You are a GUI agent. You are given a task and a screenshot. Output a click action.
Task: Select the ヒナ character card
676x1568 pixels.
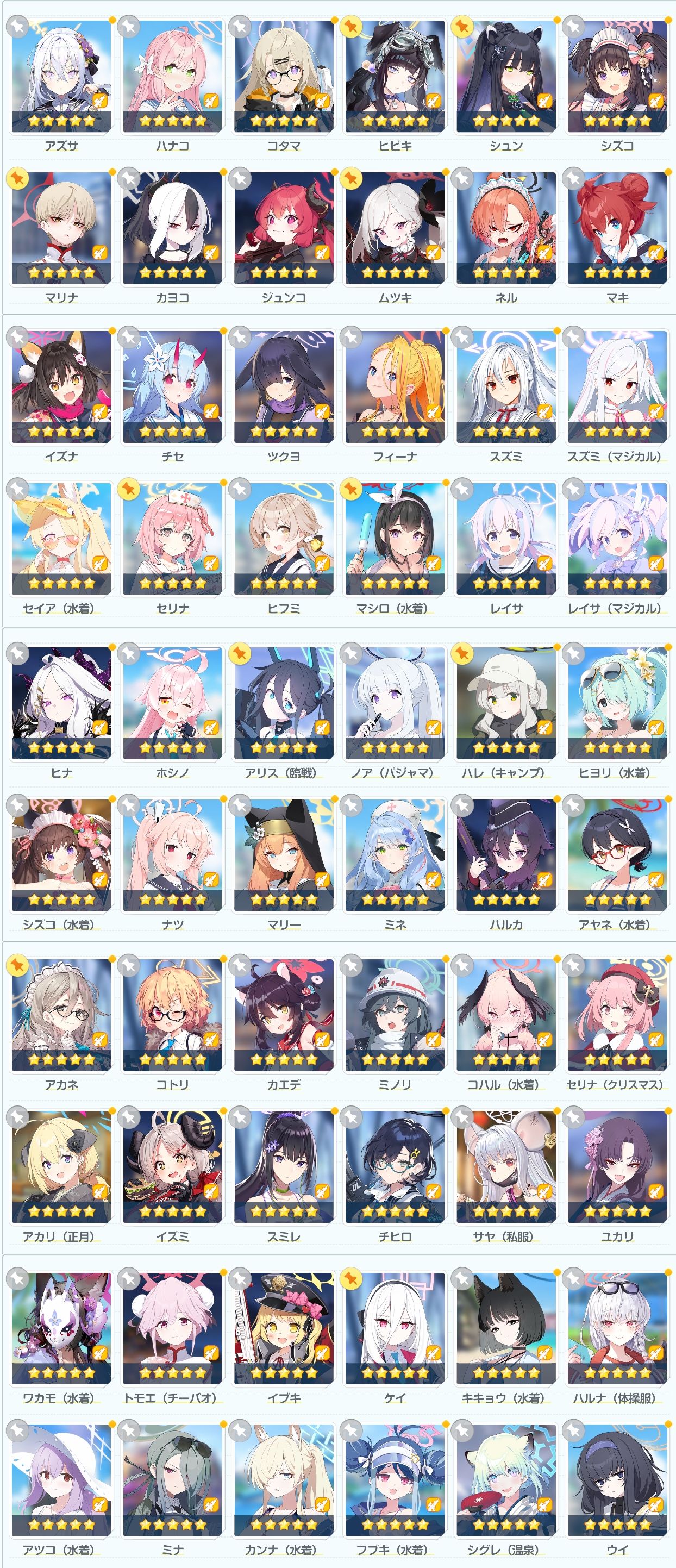click(61, 703)
